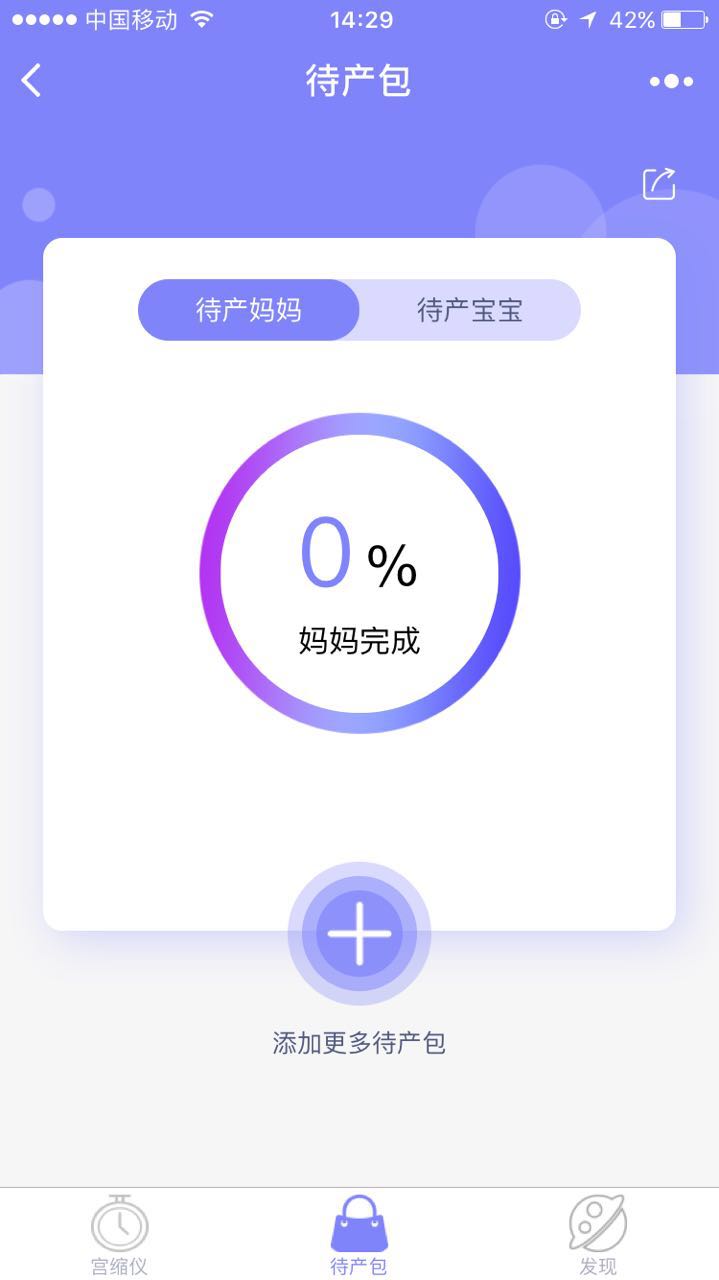Go back using the top-left arrow

pyautogui.click(x=32, y=80)
